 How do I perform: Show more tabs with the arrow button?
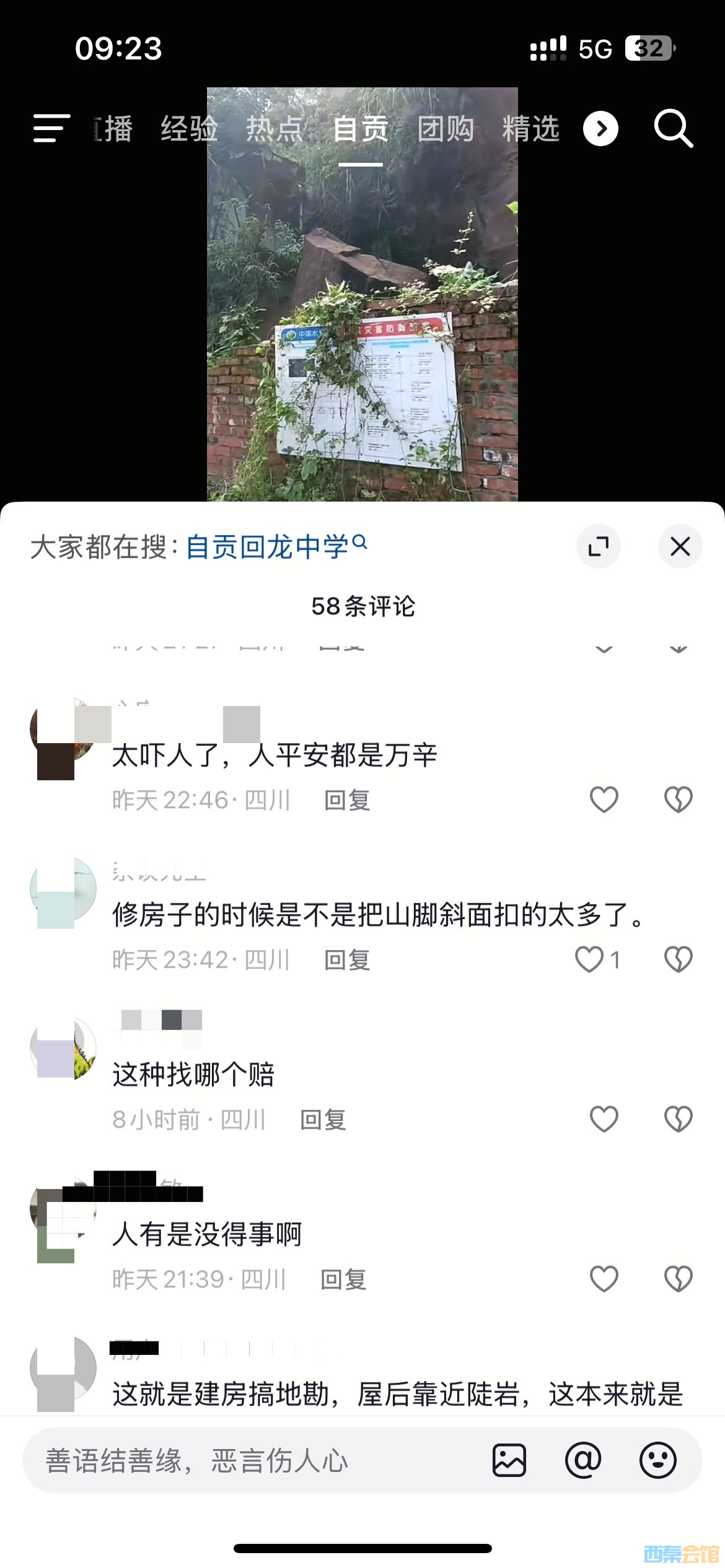(600, 129)
